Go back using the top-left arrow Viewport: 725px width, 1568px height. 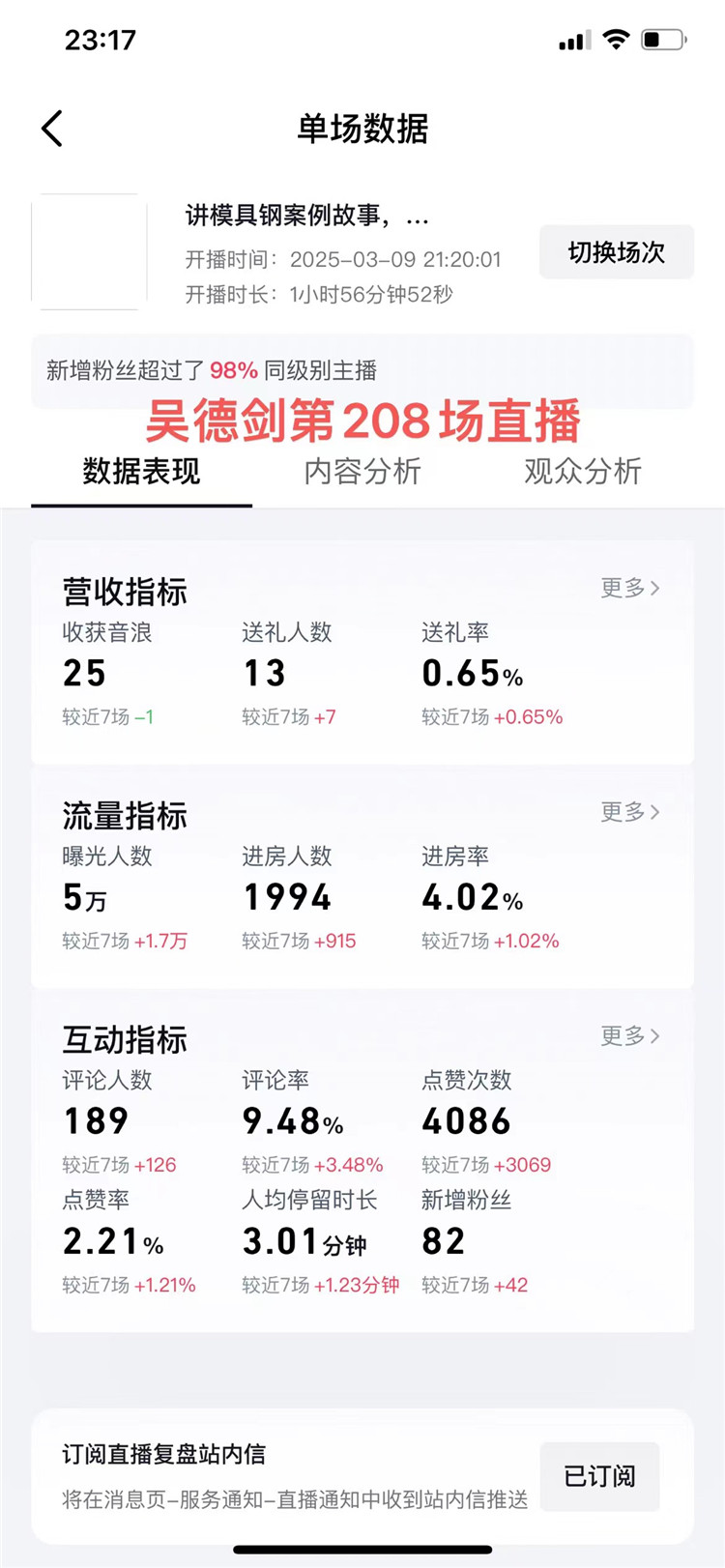coord(53,129)
